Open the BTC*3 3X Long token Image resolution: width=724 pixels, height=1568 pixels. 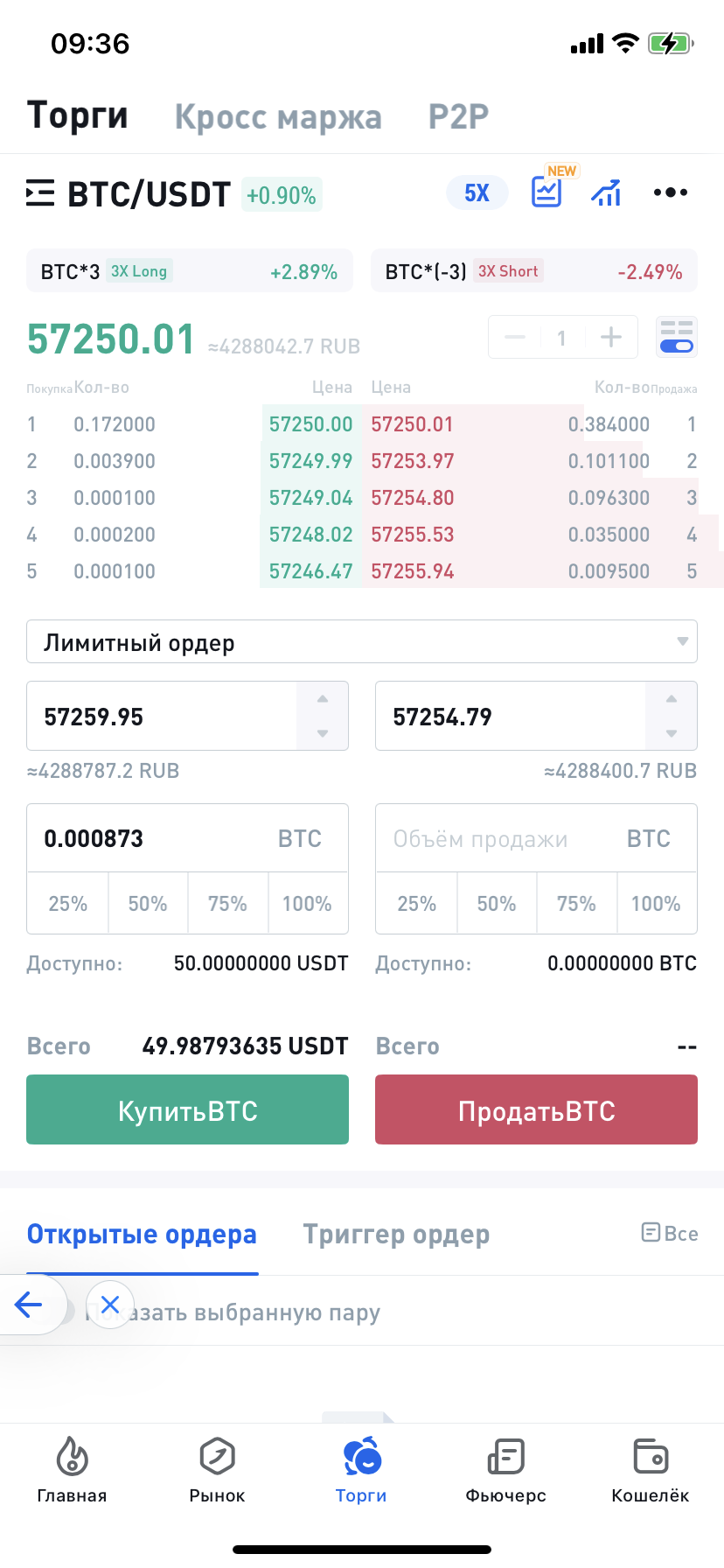190,271
